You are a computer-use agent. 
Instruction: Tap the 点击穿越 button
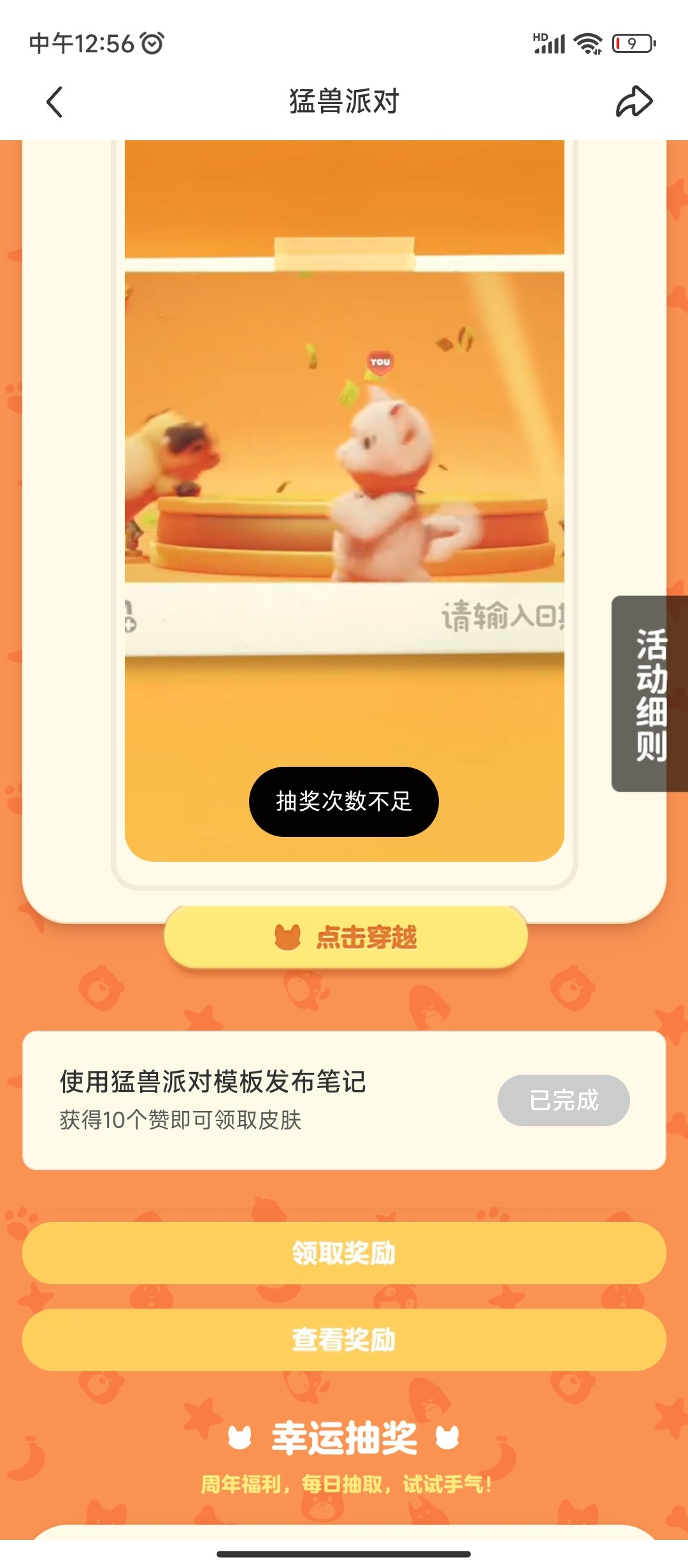pos(345,937)
